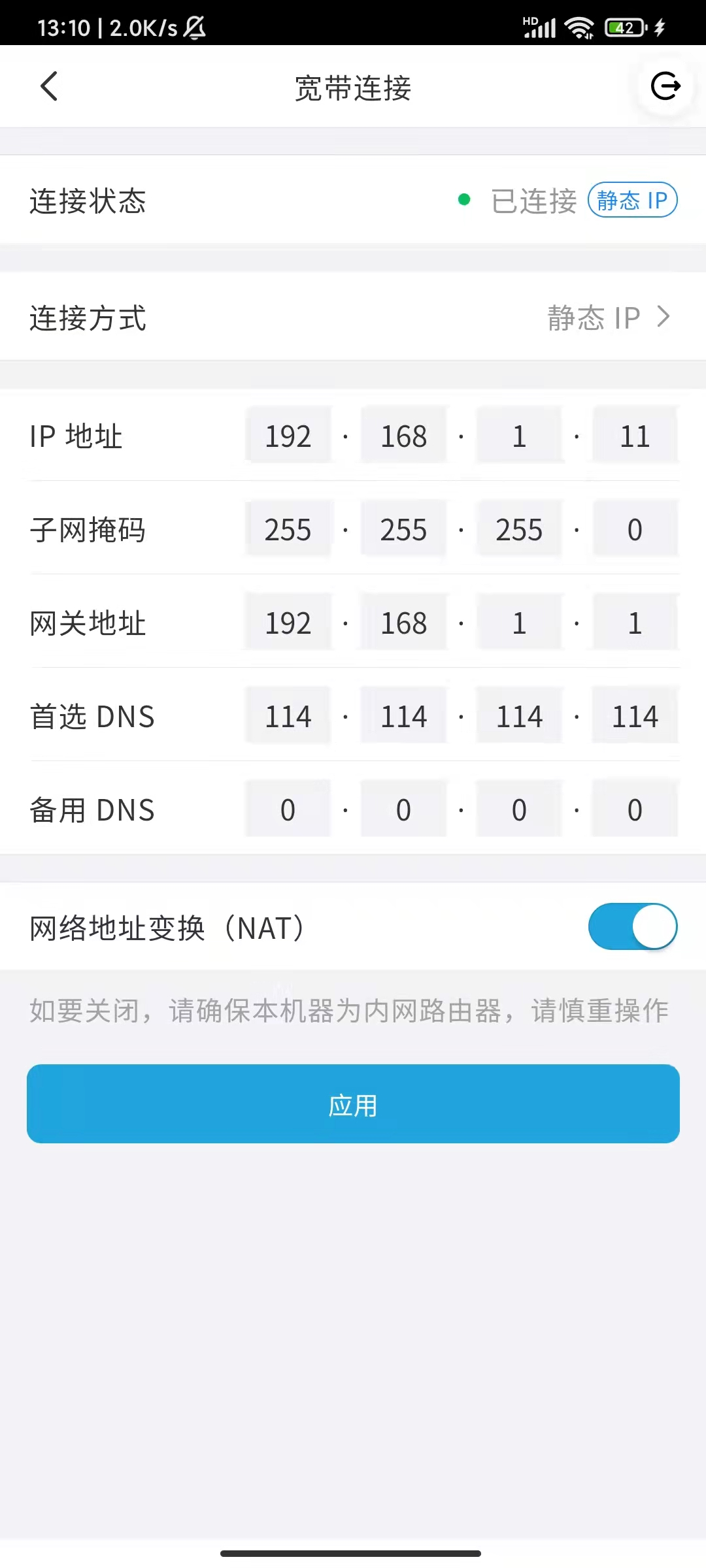The height and width of the screenshot is (1568, 706).
Task: Tap 静态 IP text in 连接方式 row
Action: [593, 318]
